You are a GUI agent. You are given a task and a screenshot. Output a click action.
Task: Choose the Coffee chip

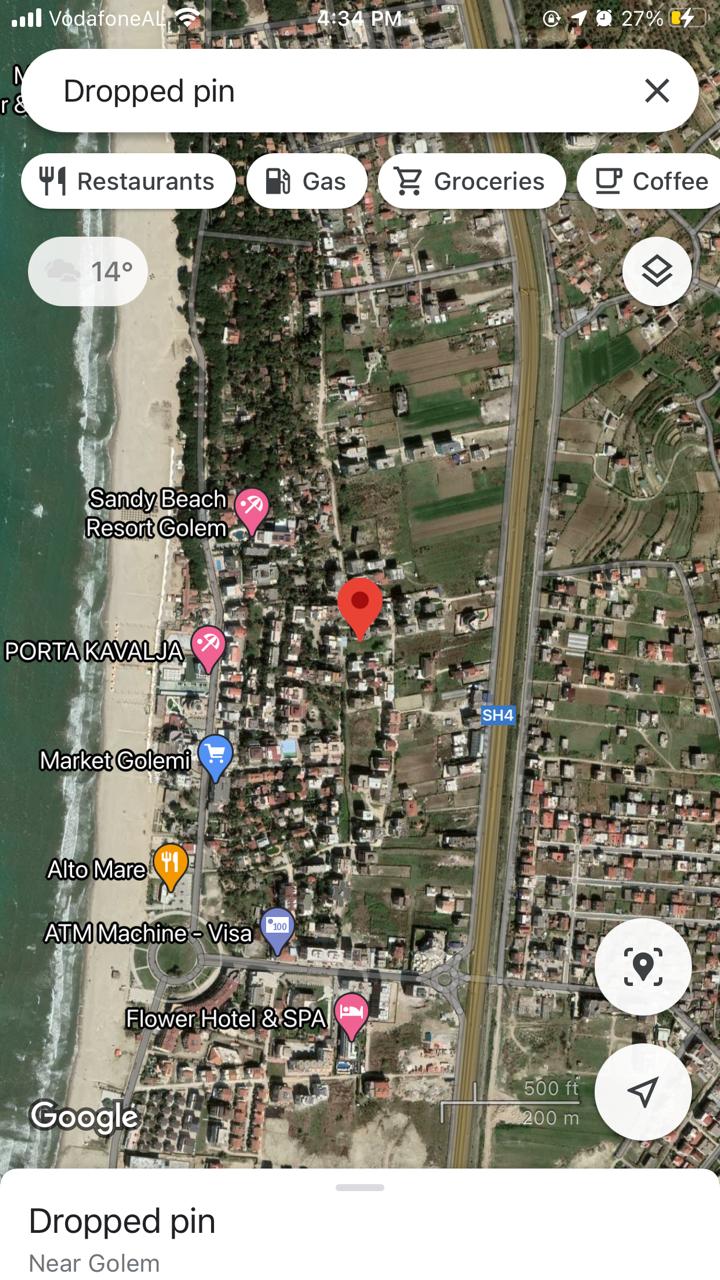coord(652,181)
